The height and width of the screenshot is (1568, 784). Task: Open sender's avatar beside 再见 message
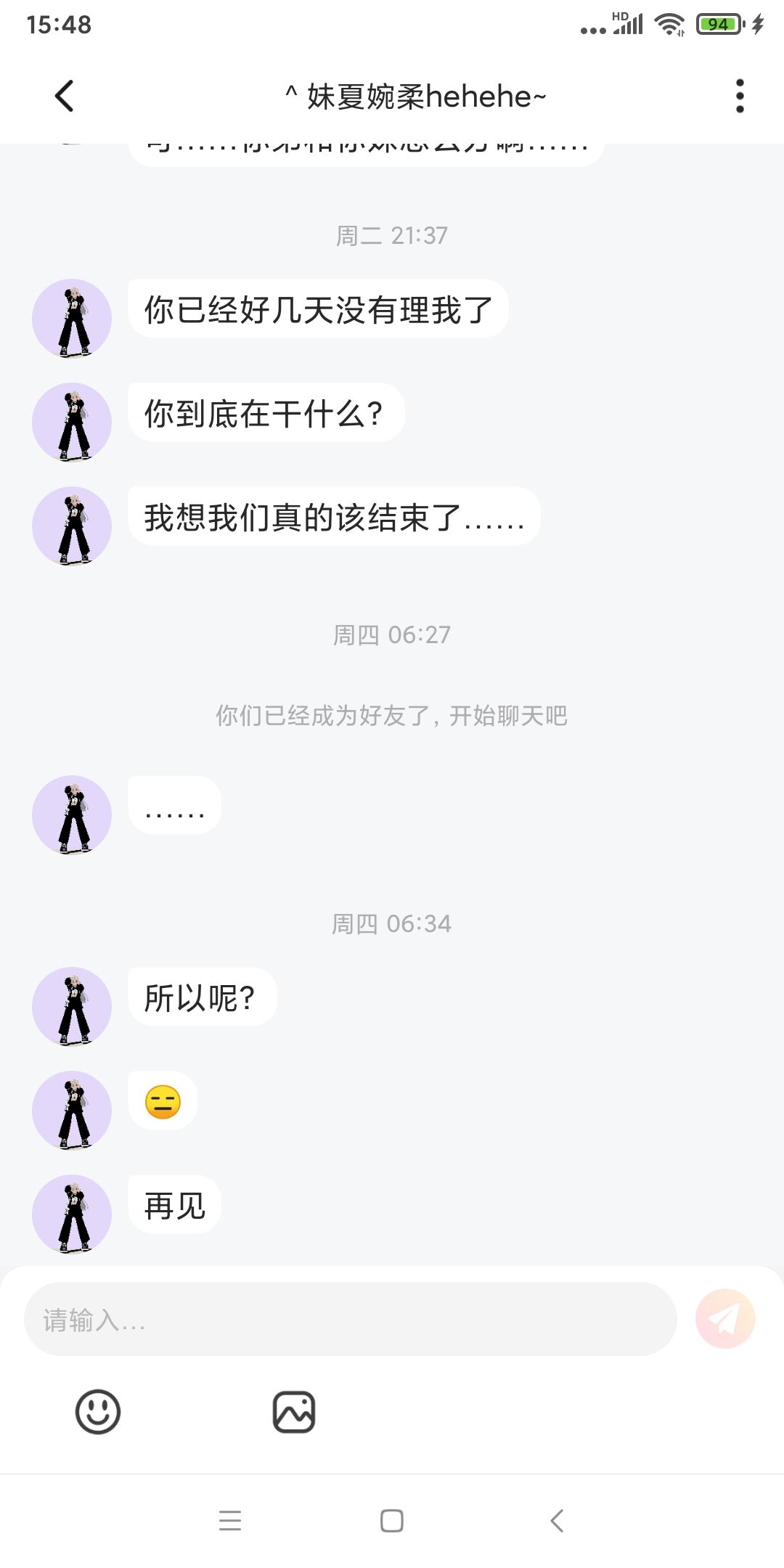click(72, 1214)
